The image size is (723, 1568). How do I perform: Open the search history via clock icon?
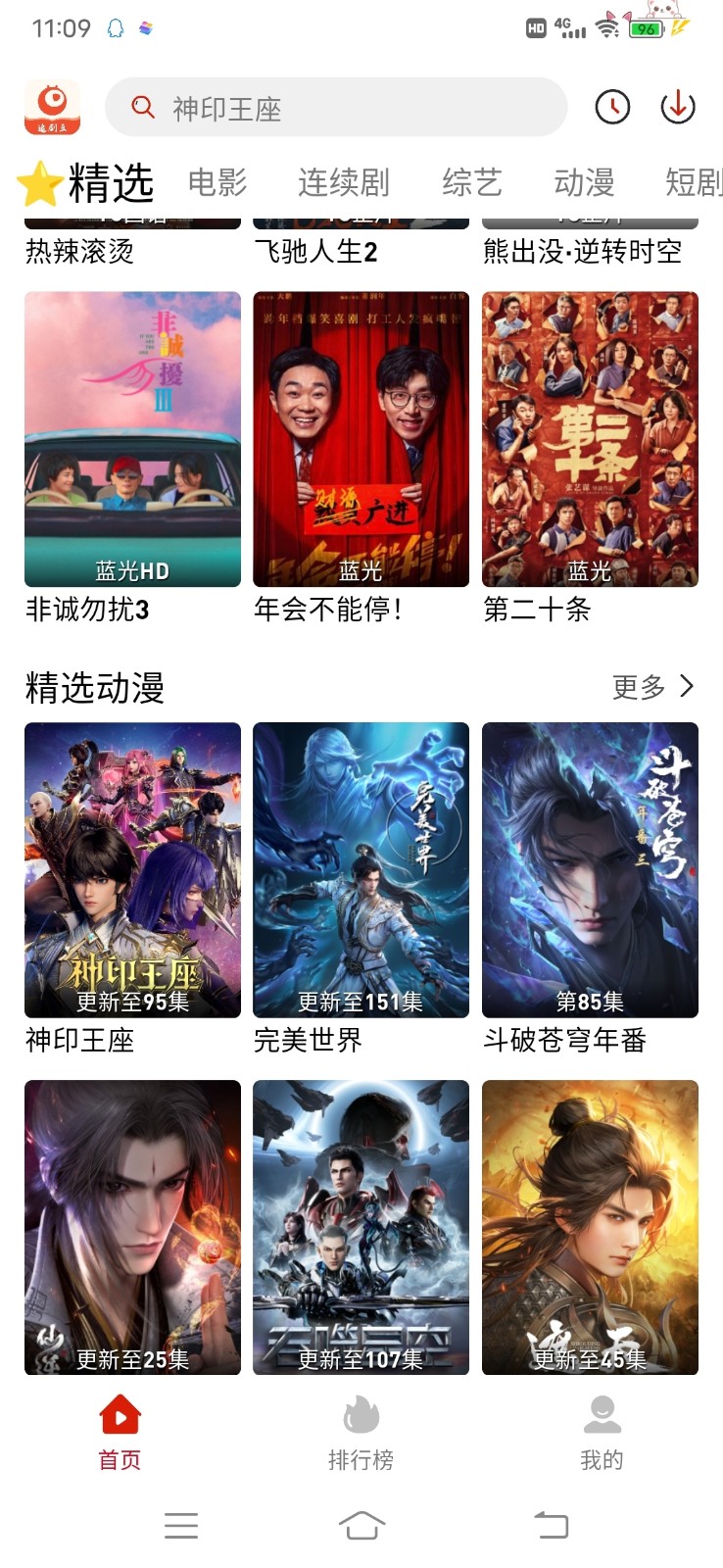pyautogui.click(x=611, y=108)
